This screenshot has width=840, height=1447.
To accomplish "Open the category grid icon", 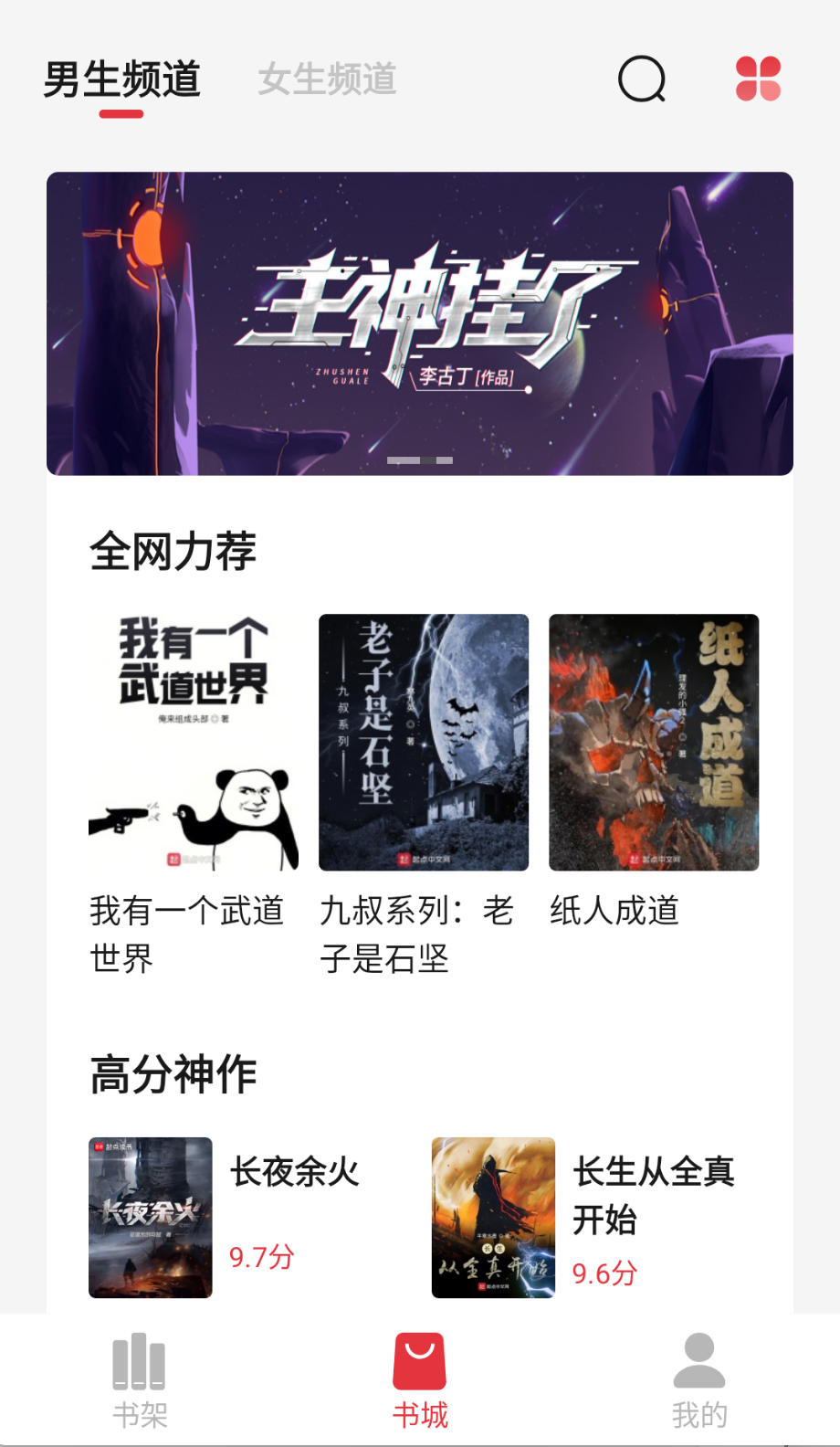I will pyautogui.click(x=758, y=80).
